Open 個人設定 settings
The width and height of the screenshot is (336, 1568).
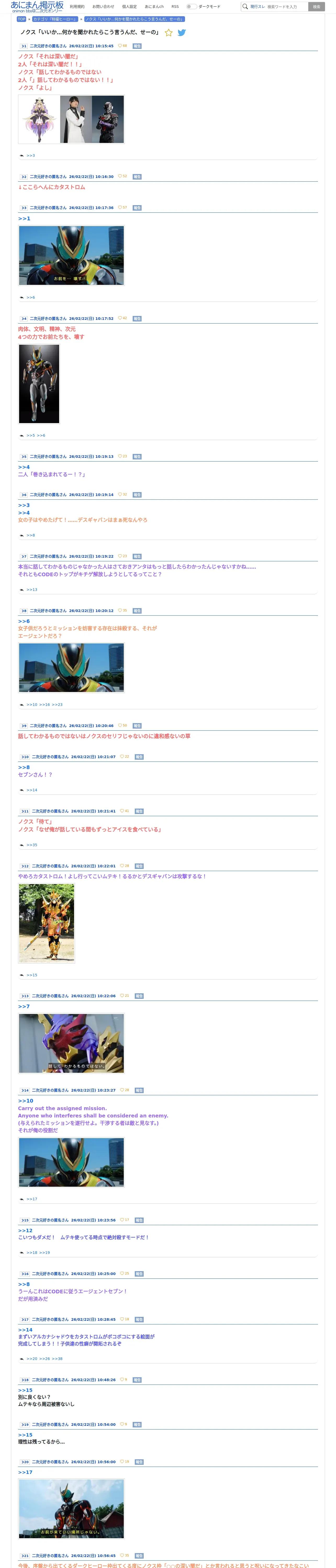[129, 7]
